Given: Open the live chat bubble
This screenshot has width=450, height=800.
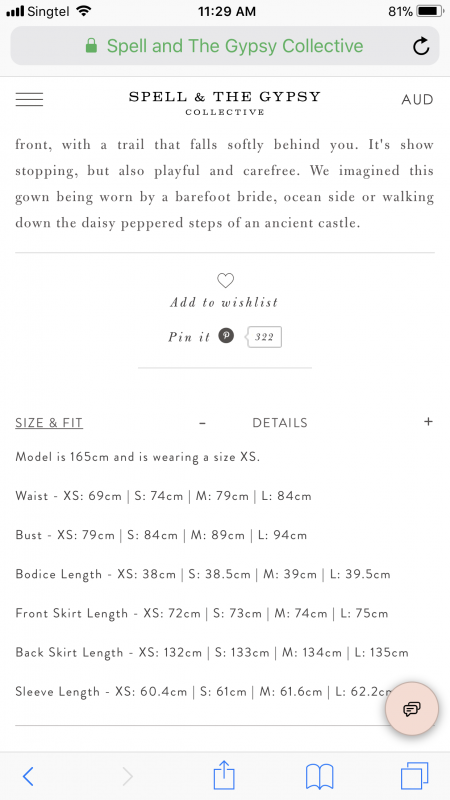Looking at the screenshot, I should pos(411,708).
